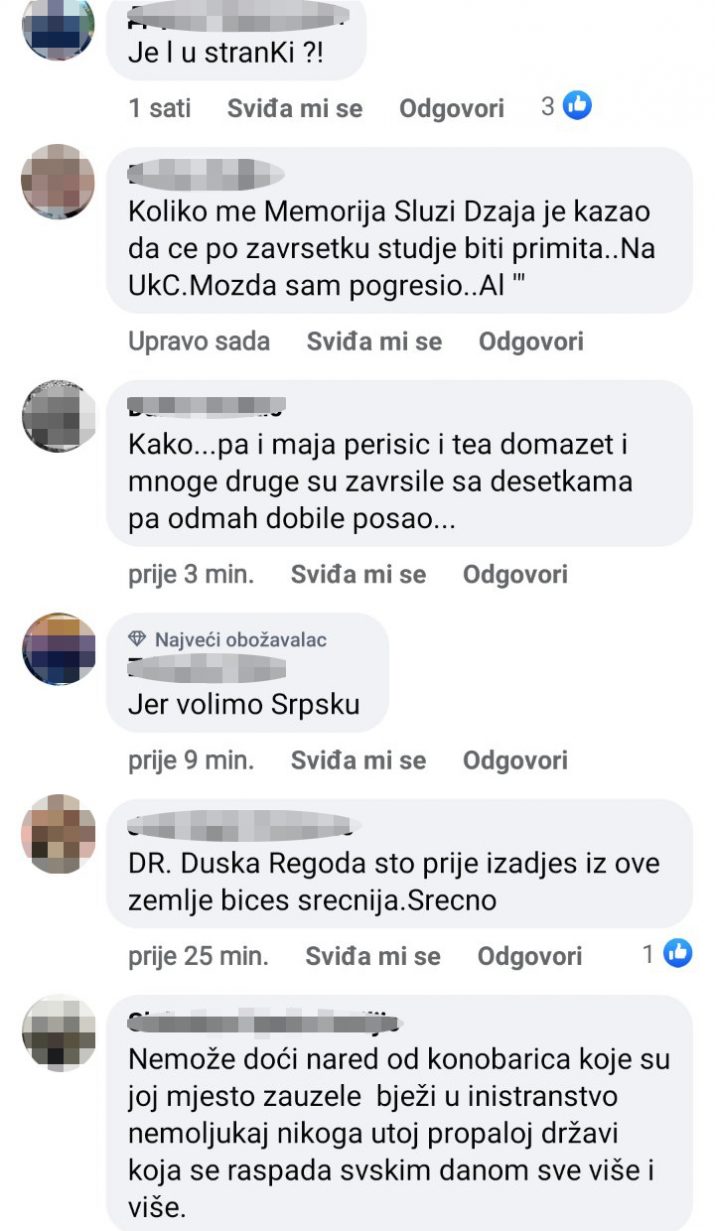Reply to the 'DR. Duska Regoda' comment
The image size is (715, 1231).
tap(530, 956)
